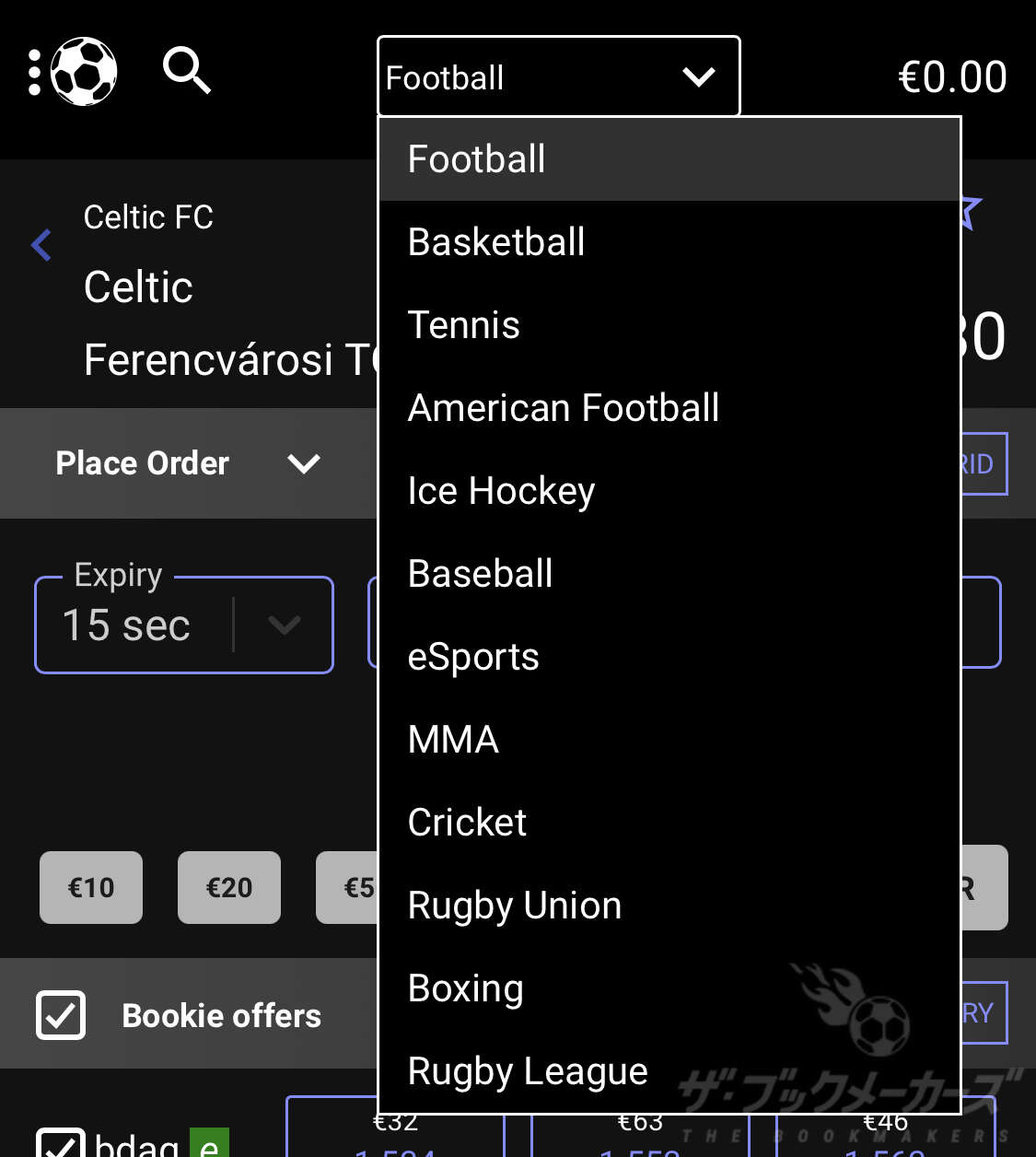The image size is (1036, 1157).
Task: Tap the €20 stake chip
Action: click(x=229, y=887)
